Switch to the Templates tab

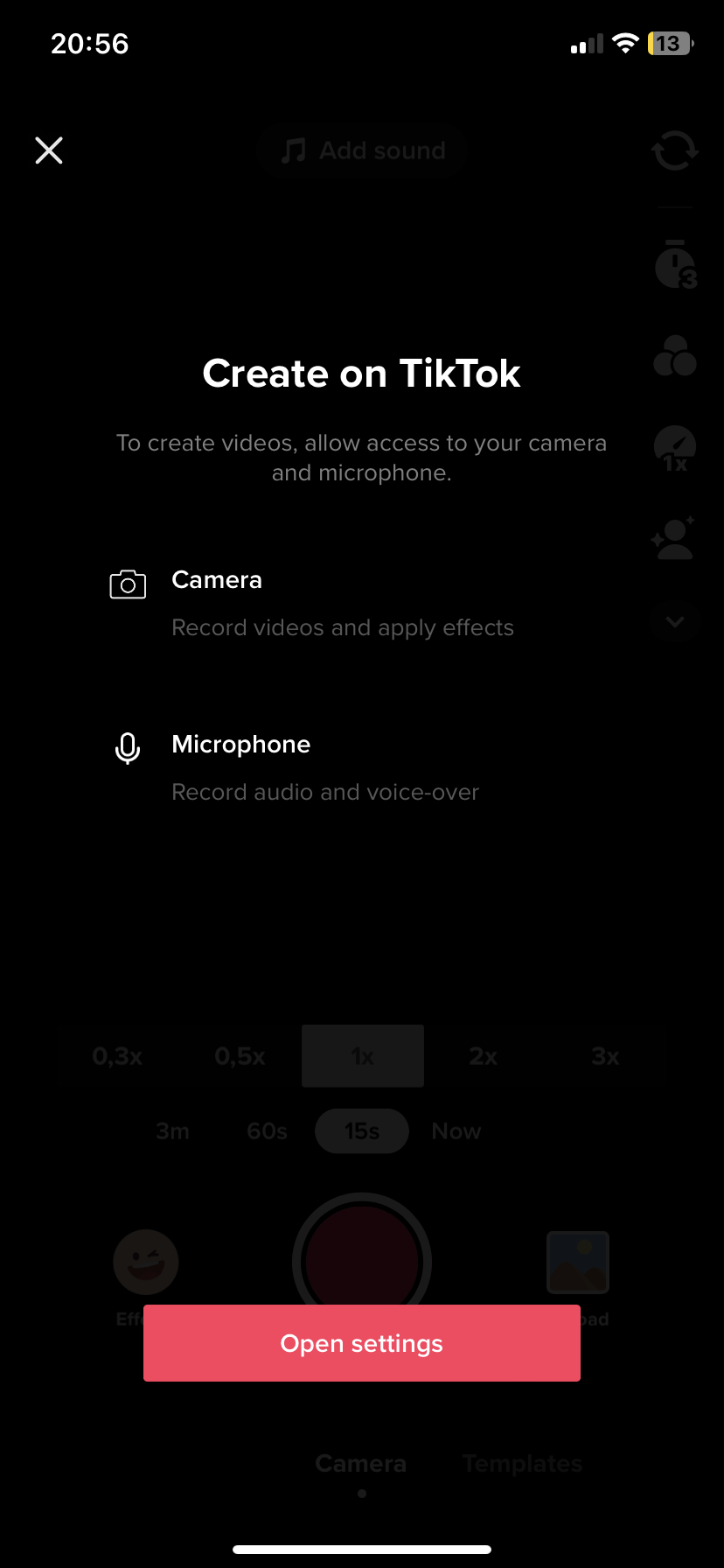523,1463
